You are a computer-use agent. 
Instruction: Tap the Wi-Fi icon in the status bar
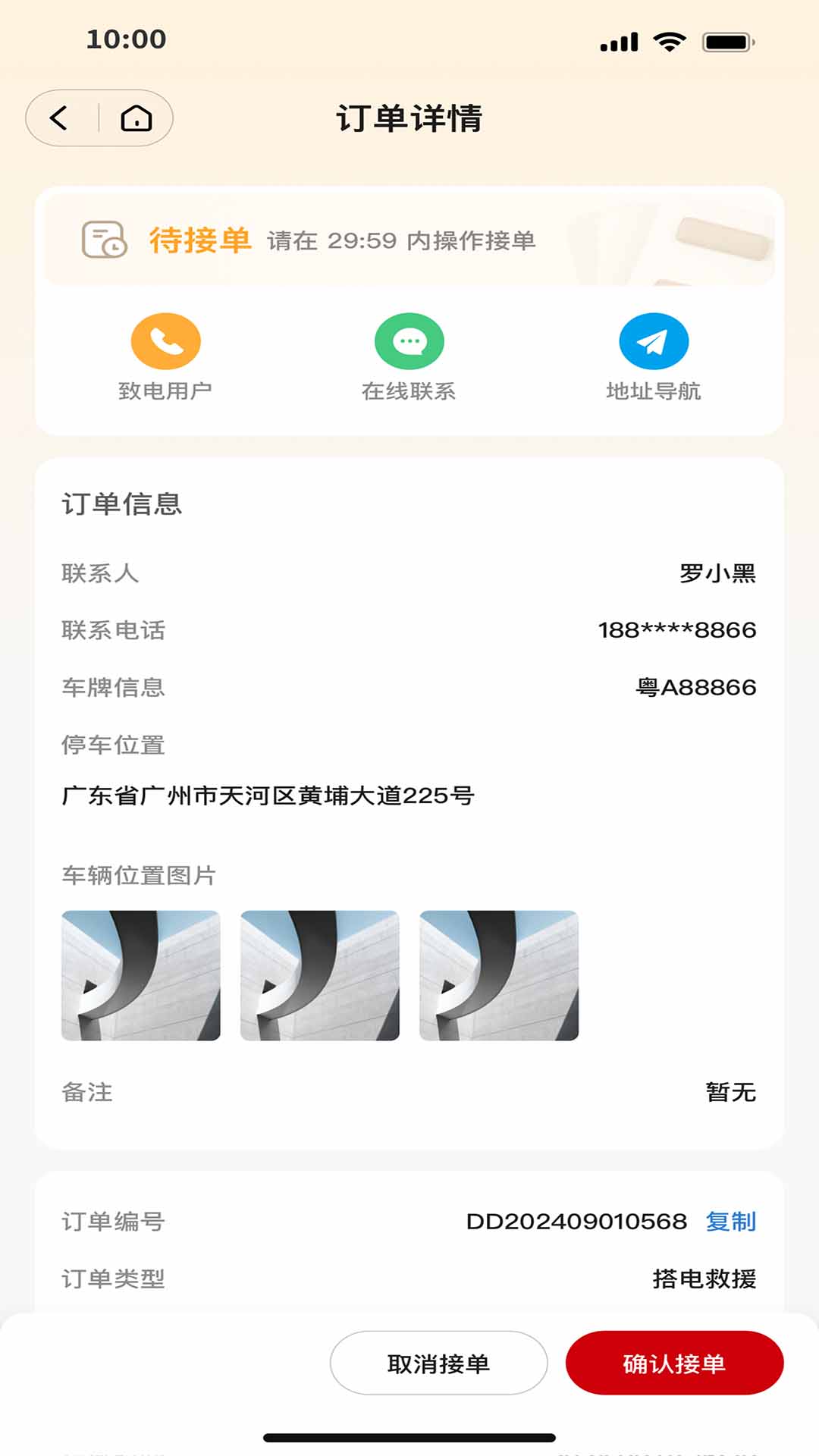(666, 43)
